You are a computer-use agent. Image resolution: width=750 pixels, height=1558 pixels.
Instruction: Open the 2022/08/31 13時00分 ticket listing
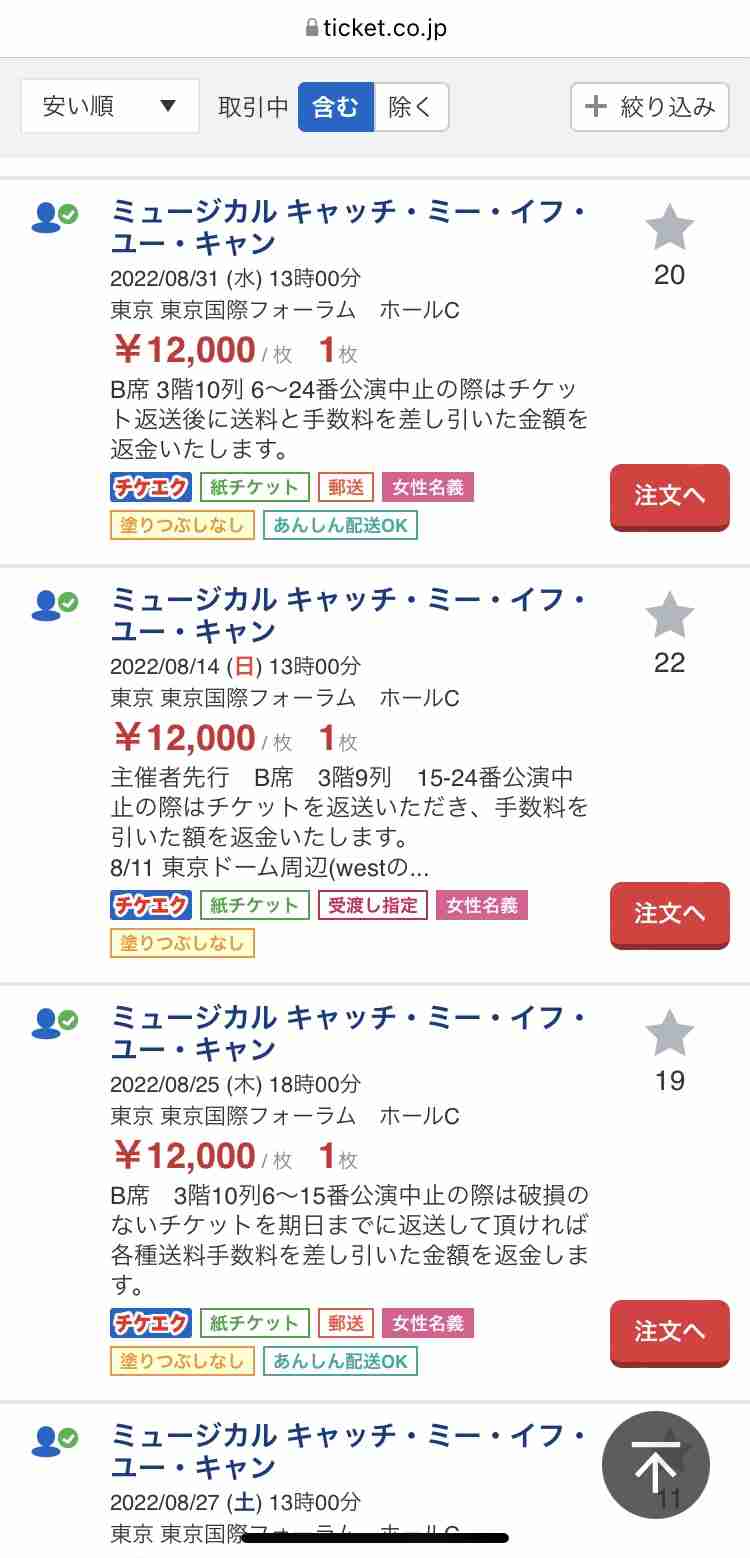348,228
